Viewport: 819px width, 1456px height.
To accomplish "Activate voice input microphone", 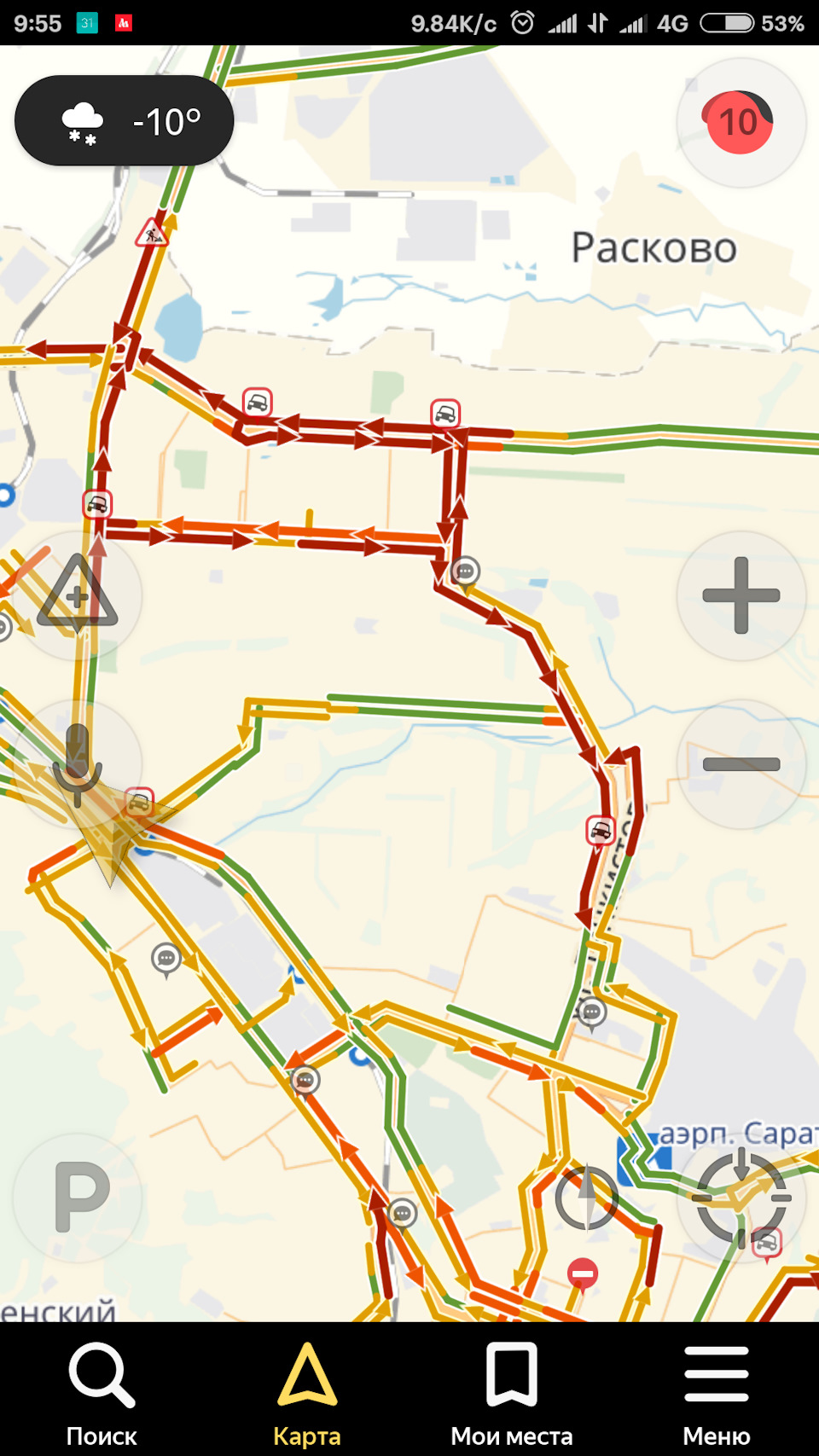I will tap(78, 764).
